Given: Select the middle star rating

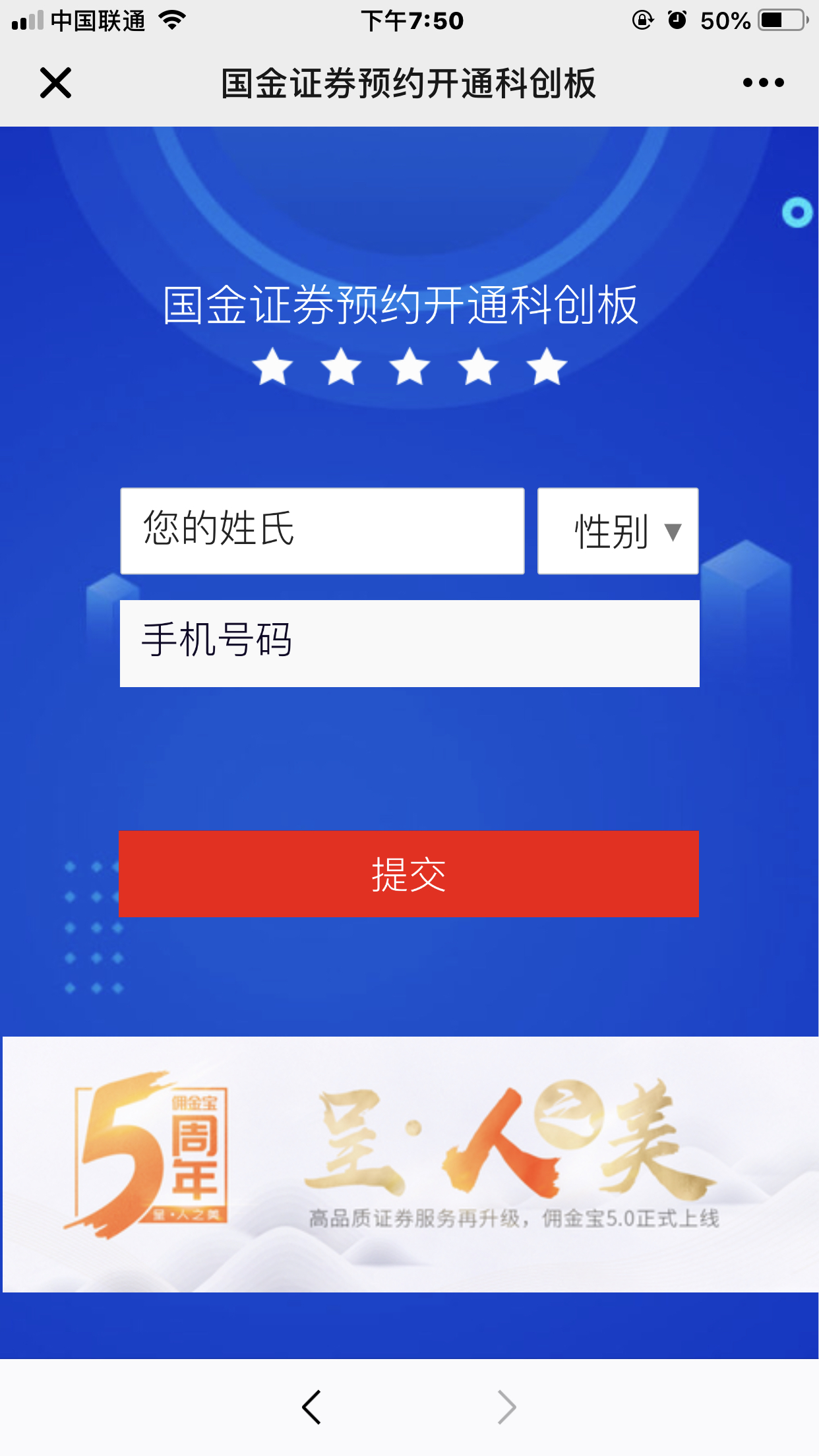Looking at the screenshot, I should tap(409, 368).
